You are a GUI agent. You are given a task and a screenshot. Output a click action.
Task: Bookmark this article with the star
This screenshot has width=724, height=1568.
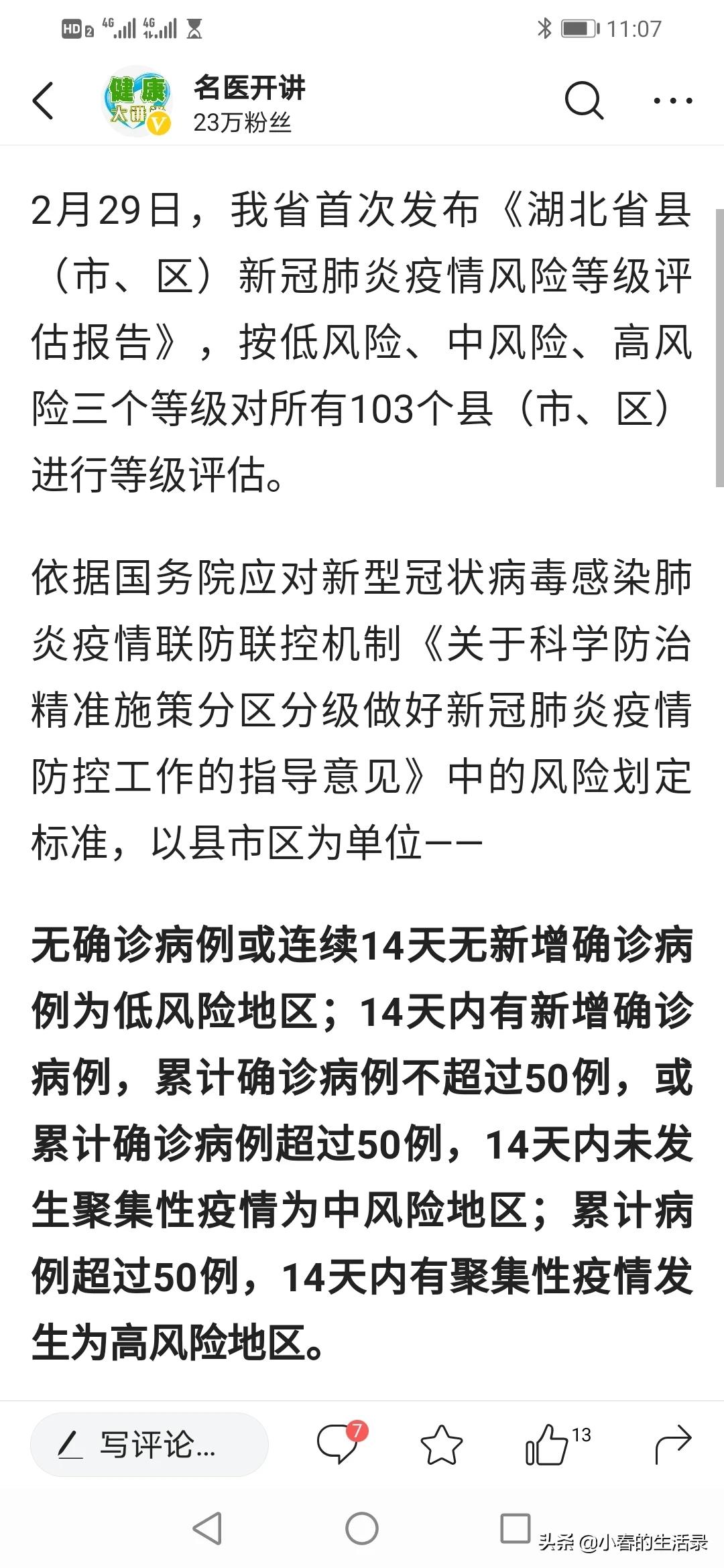(441, 1445)
